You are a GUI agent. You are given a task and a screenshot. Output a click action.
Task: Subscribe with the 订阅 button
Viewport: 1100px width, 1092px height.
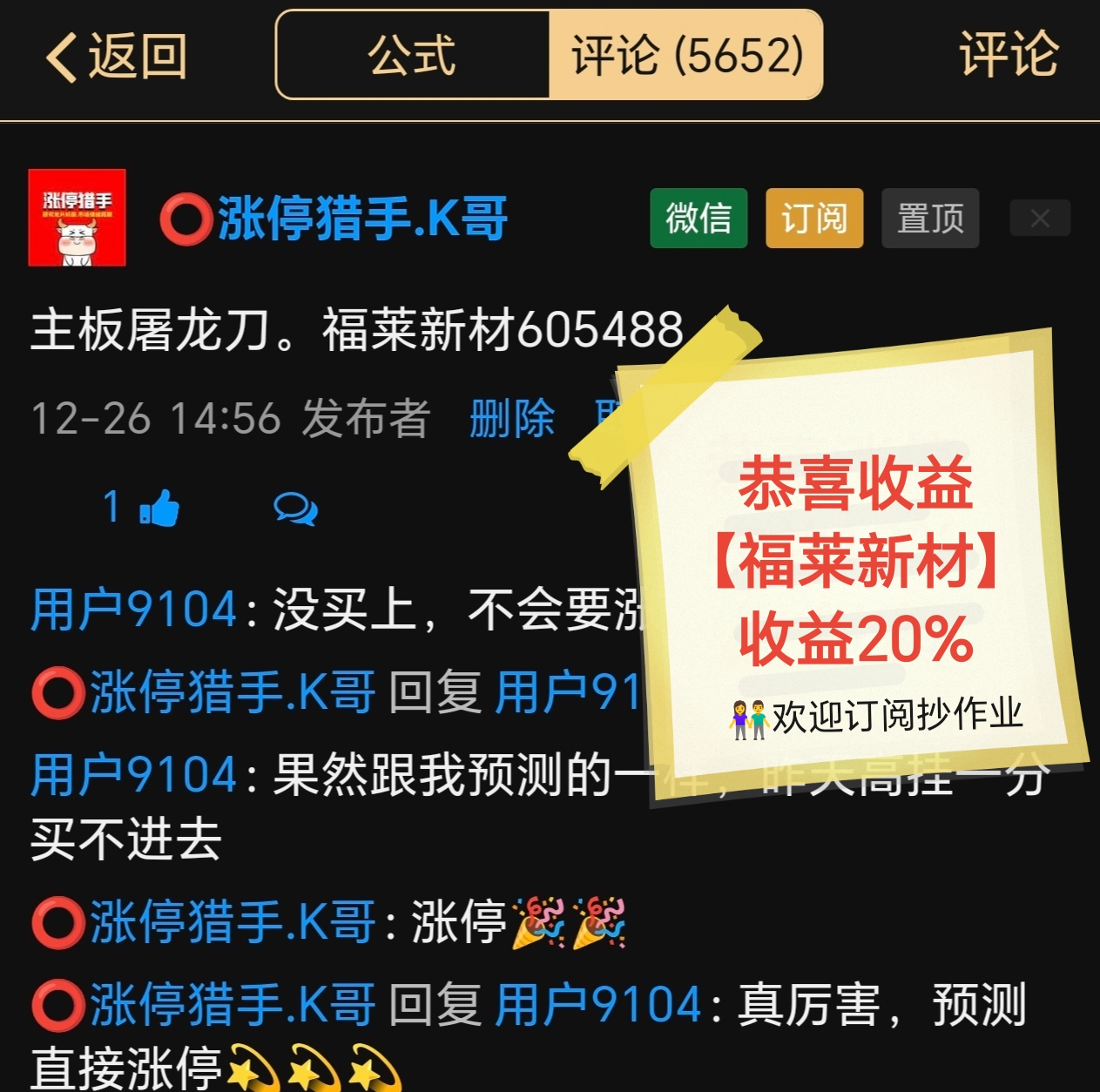tap(814, 218)
